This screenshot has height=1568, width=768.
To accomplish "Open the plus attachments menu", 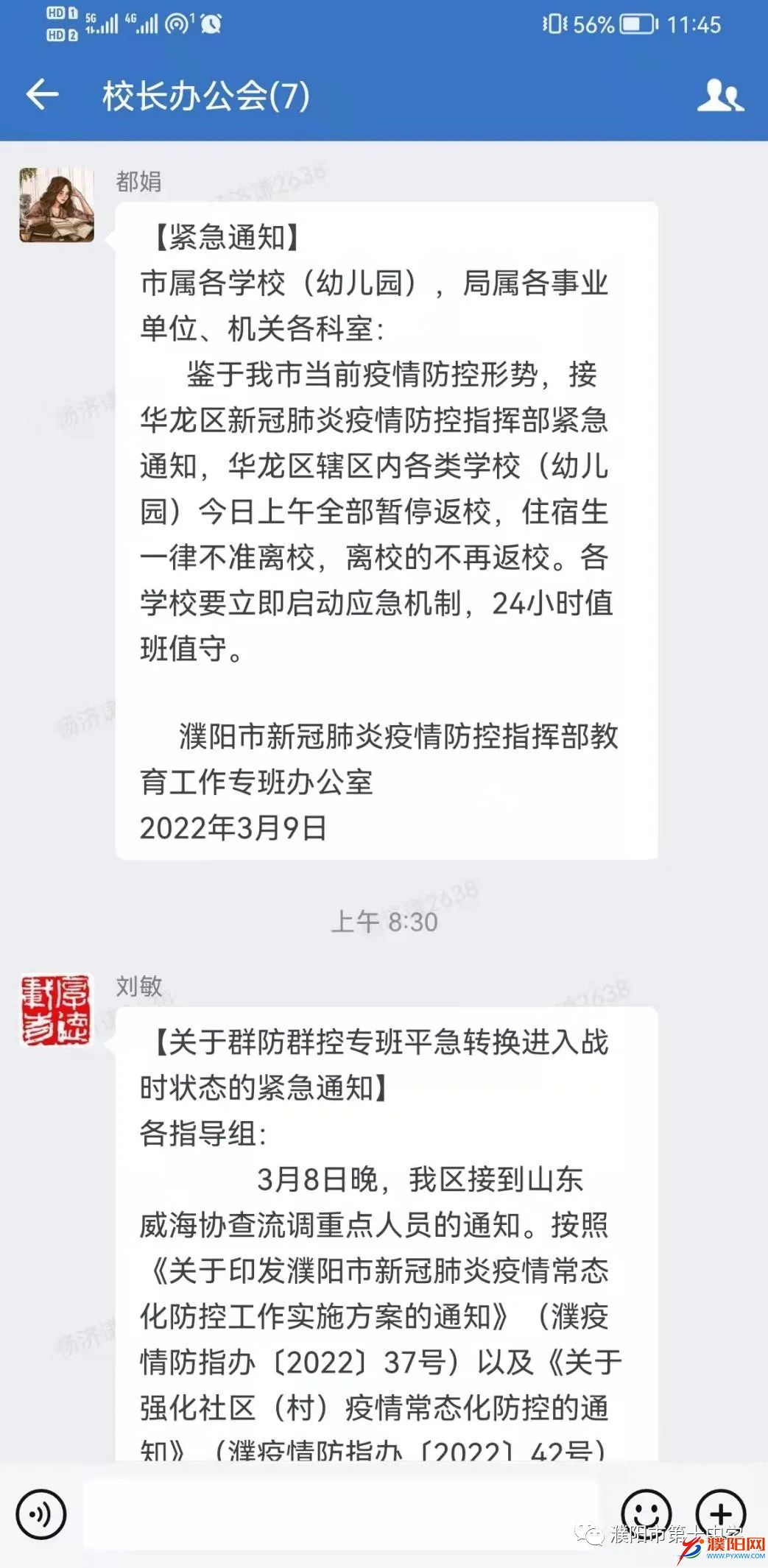I will pos(721,1513).
